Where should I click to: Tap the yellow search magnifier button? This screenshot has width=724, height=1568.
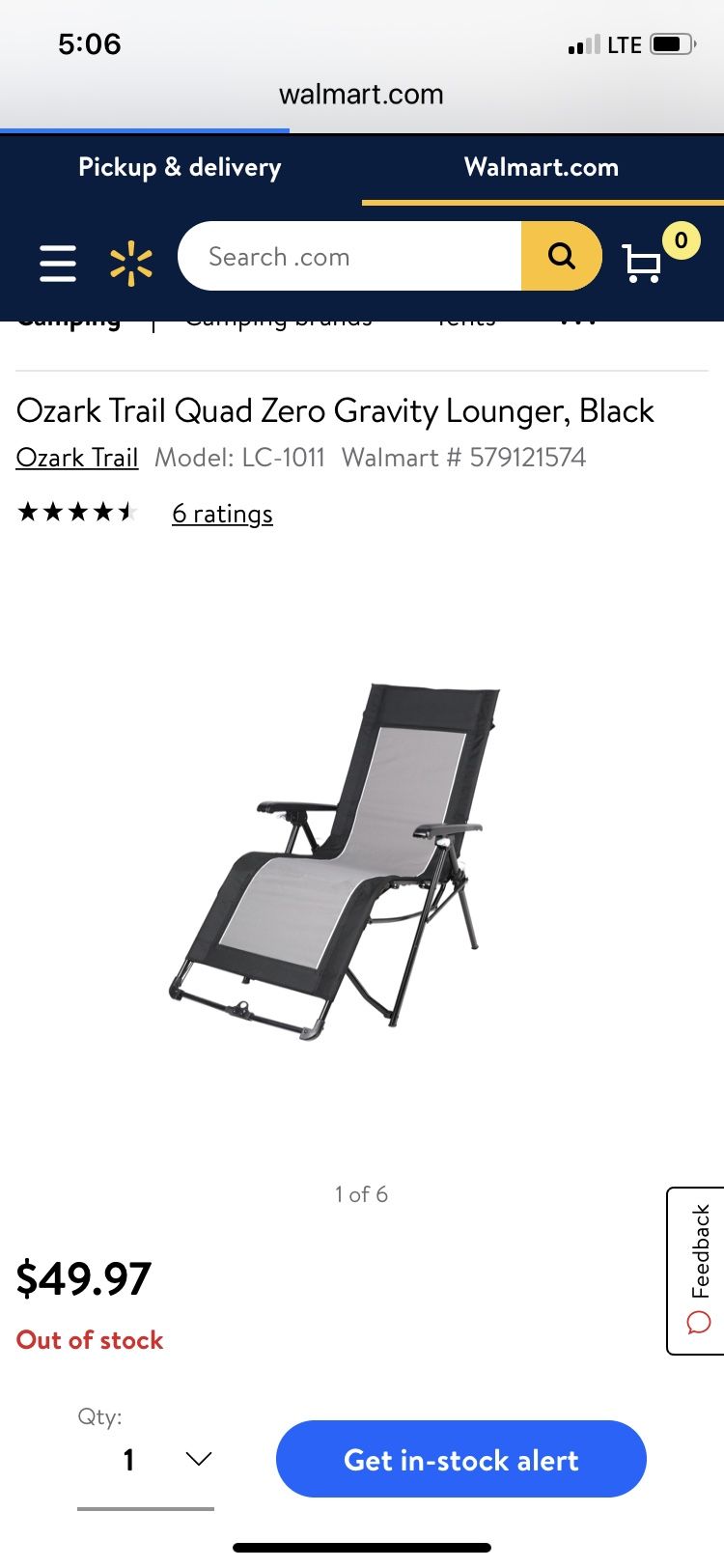[561, 257]
